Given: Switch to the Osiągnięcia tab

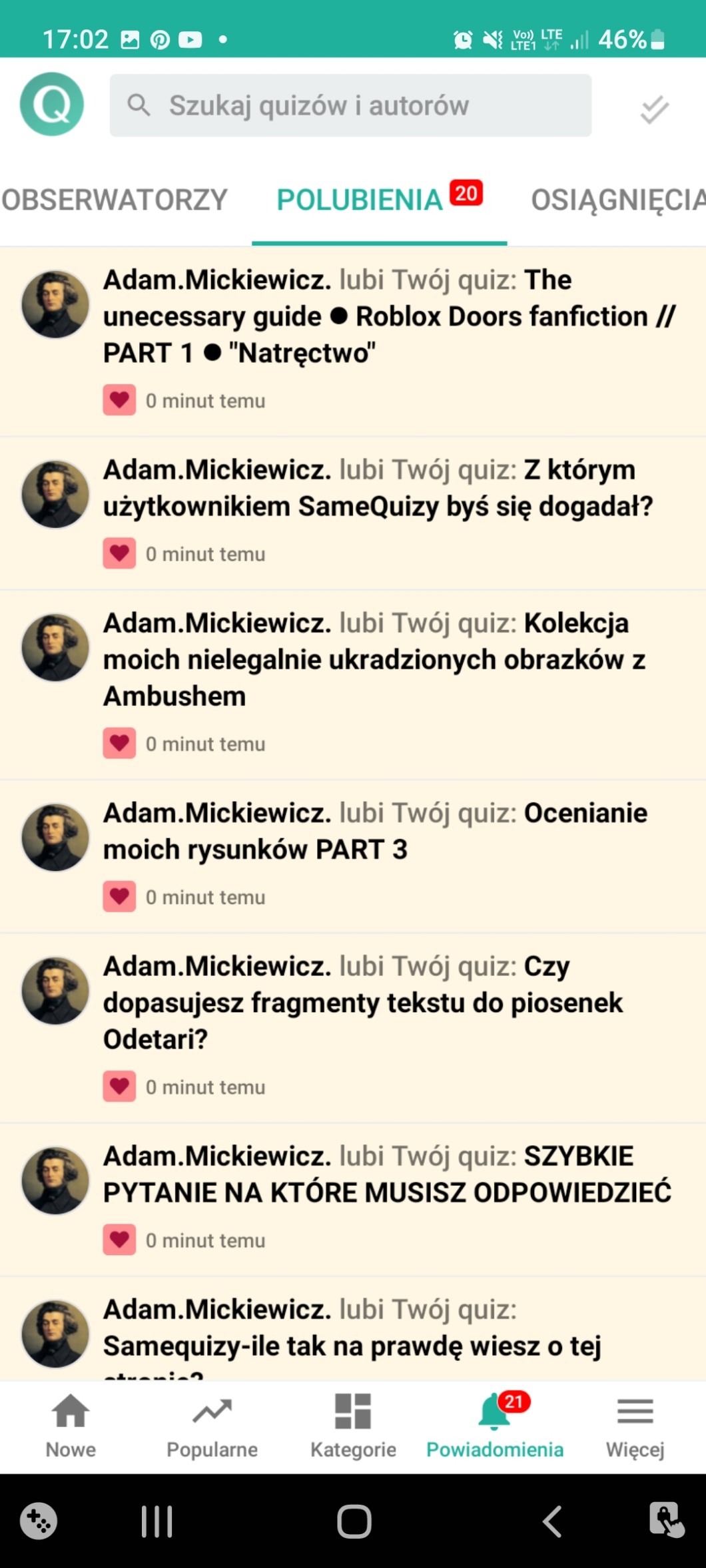Looking at the screenshot, I should click(x=616, y=200).
